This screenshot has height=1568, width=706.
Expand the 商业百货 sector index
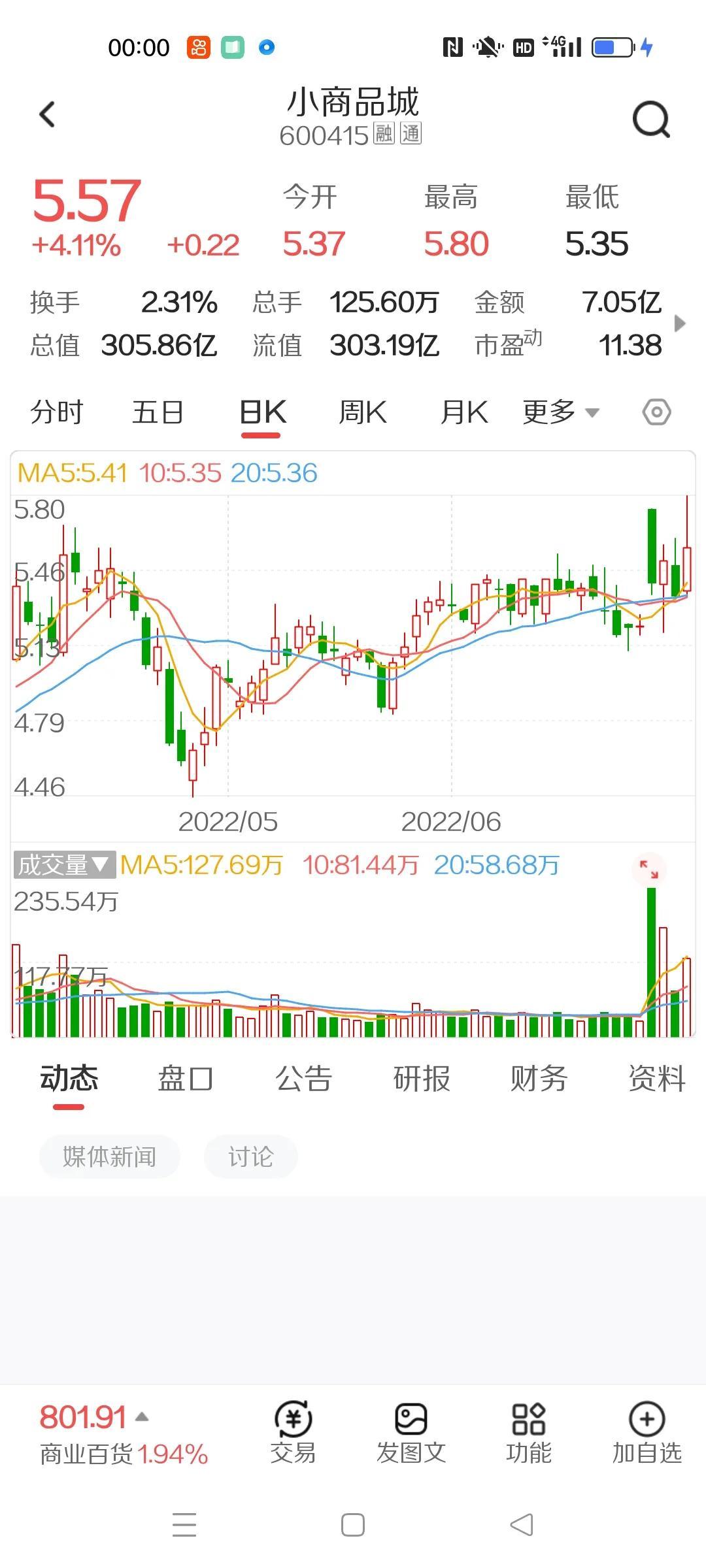(x=124, y=1435)
